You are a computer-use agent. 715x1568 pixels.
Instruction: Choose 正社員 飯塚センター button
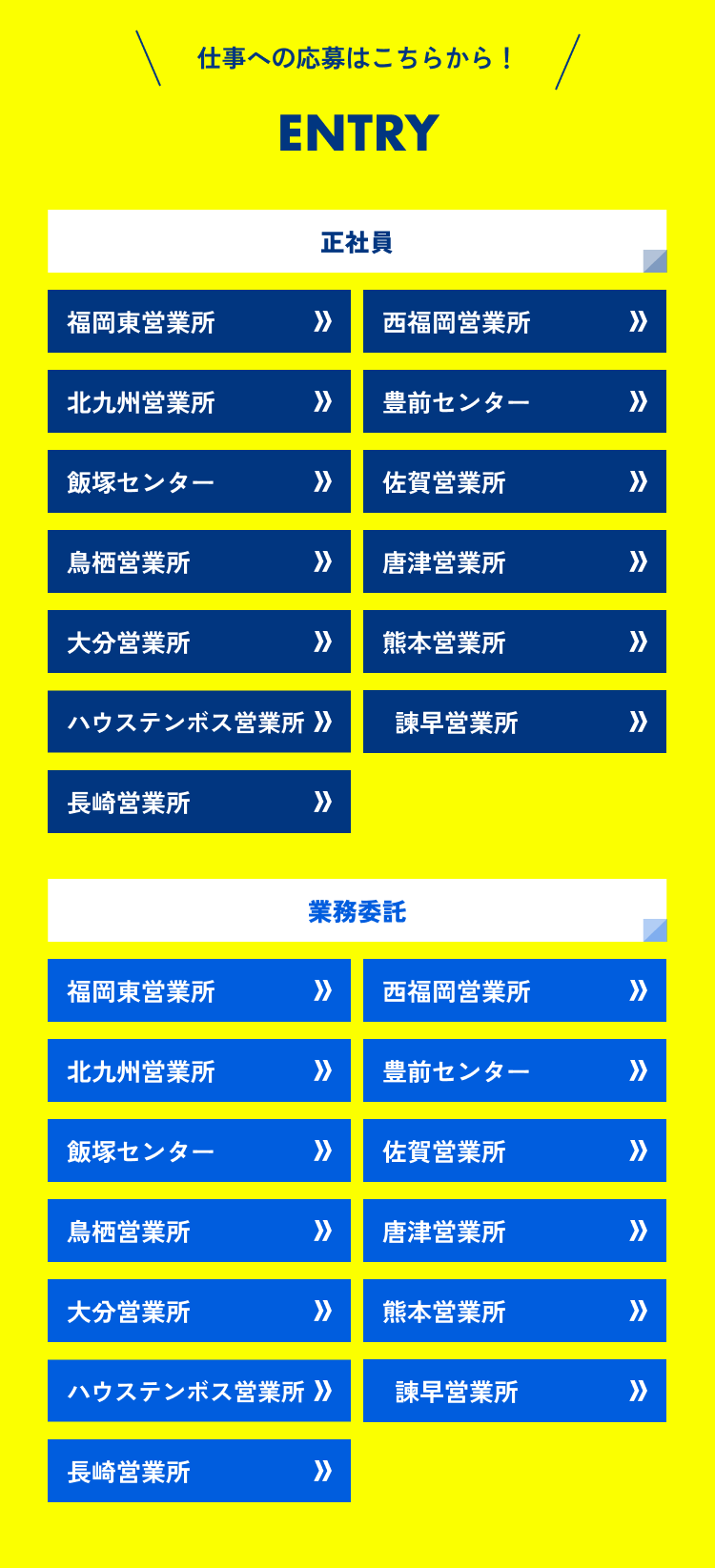click(199, 482)
